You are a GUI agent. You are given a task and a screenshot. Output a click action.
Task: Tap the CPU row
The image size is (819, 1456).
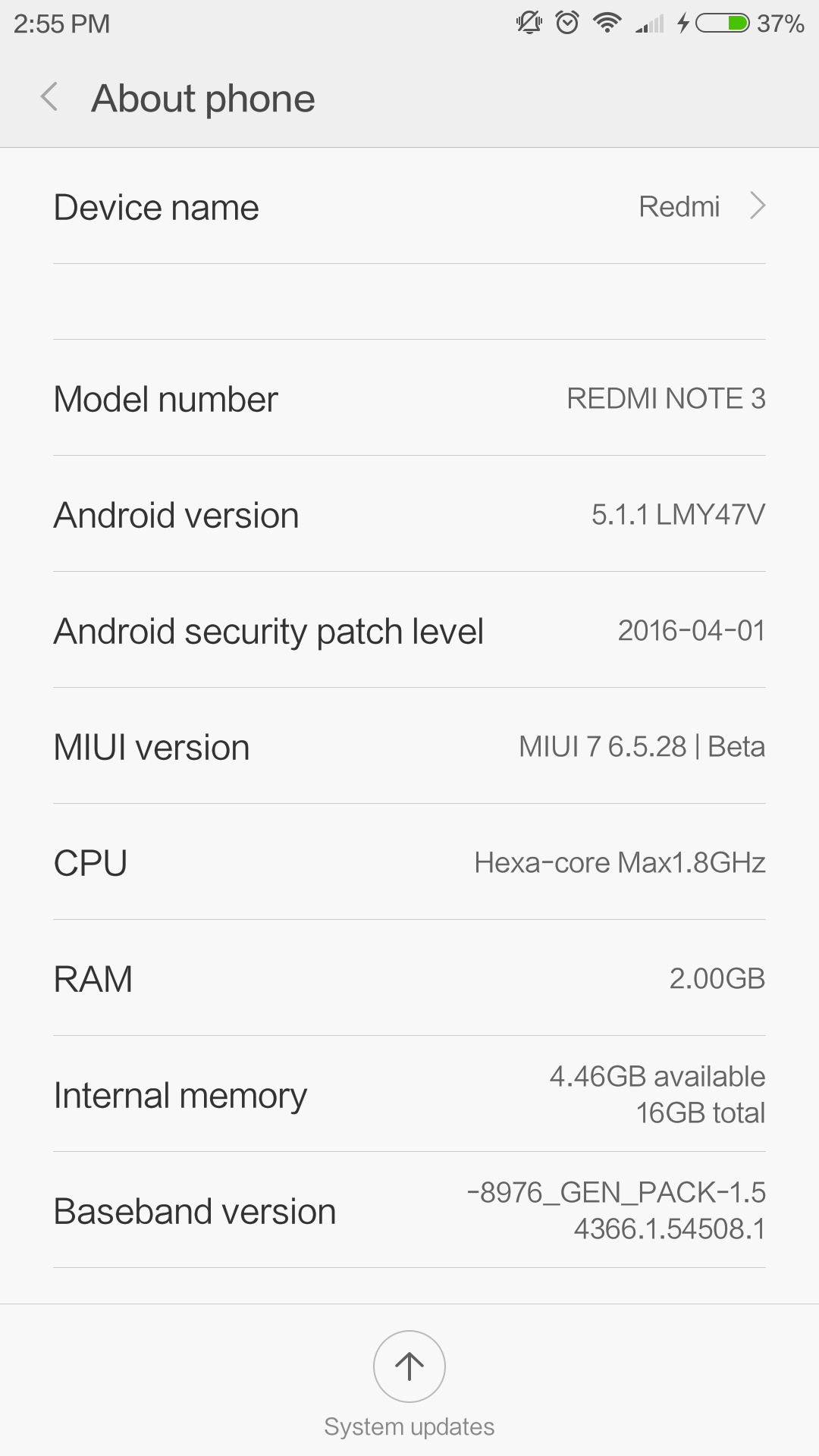409,863
